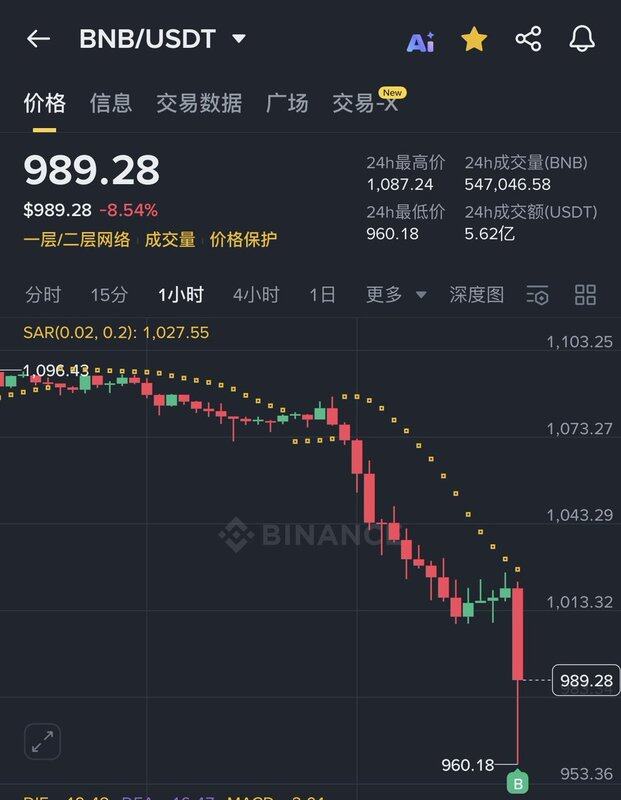This screenshot has height=800, width=621.
Task: Open the AI assistant icon
Action: tap(420, 40)
